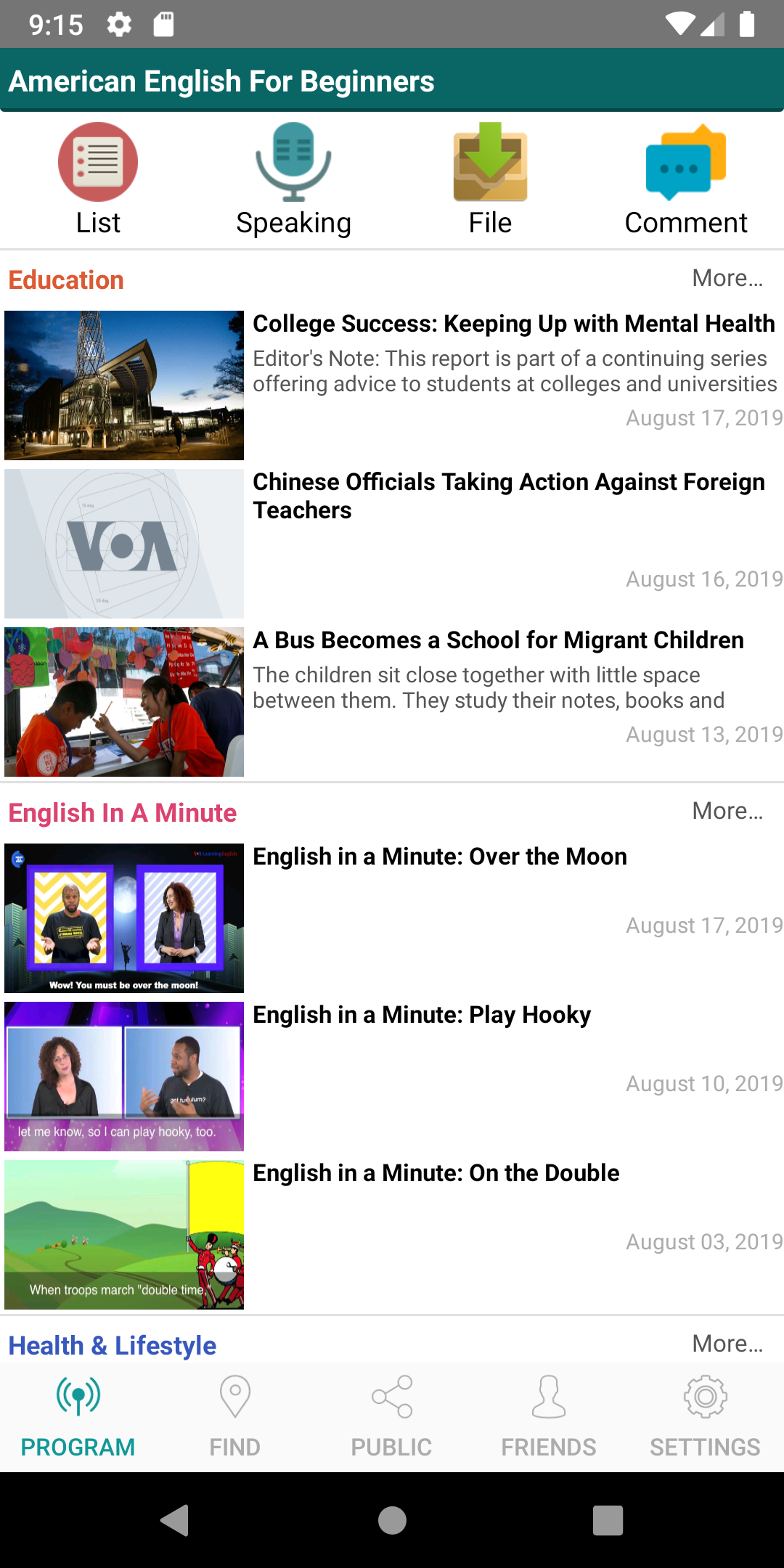The height and width of the screenshot is (1568, 784).
Task: Show more English In A Minute lessons
Action: pyautogui.click(x=727, y=811)
